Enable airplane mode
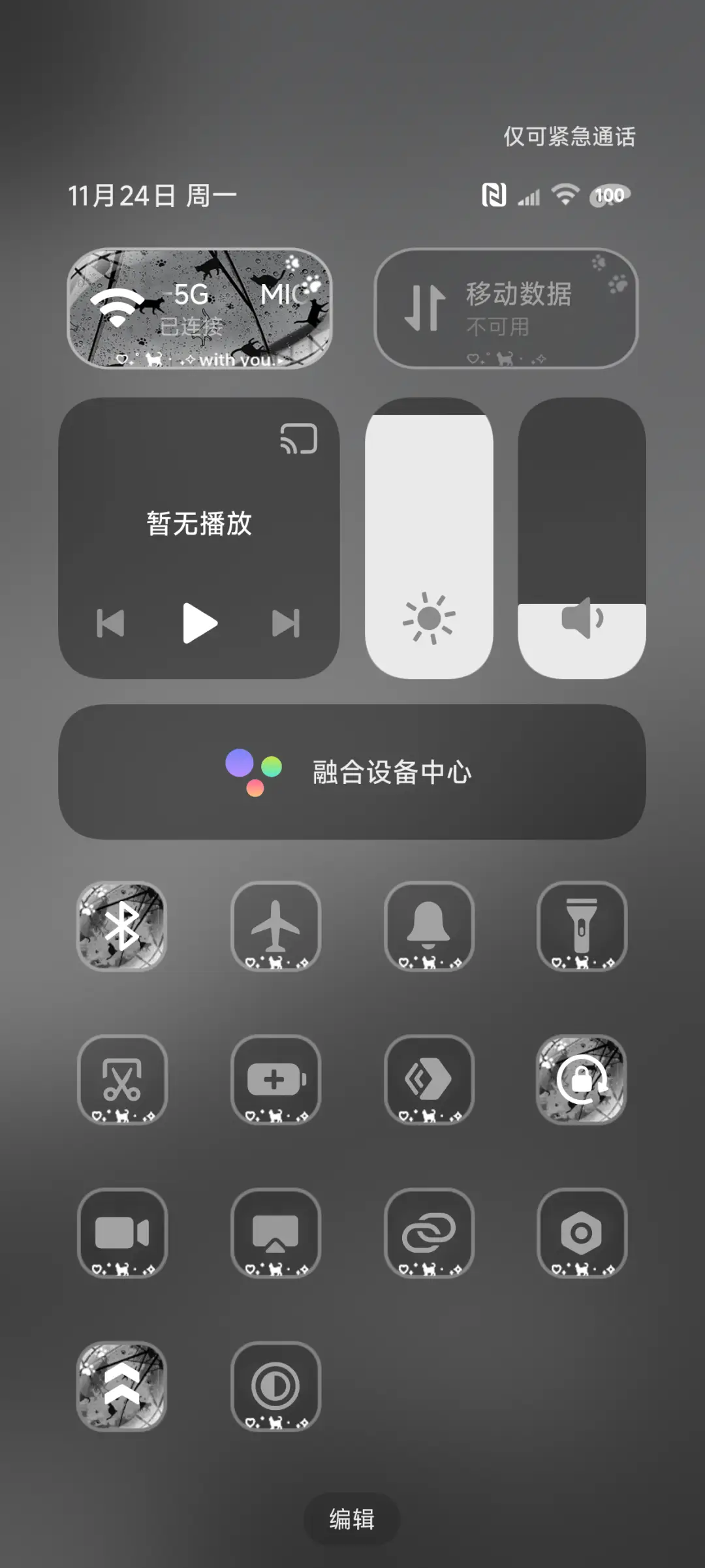This screenshot has width=705, height=1568. pos(276,927)
